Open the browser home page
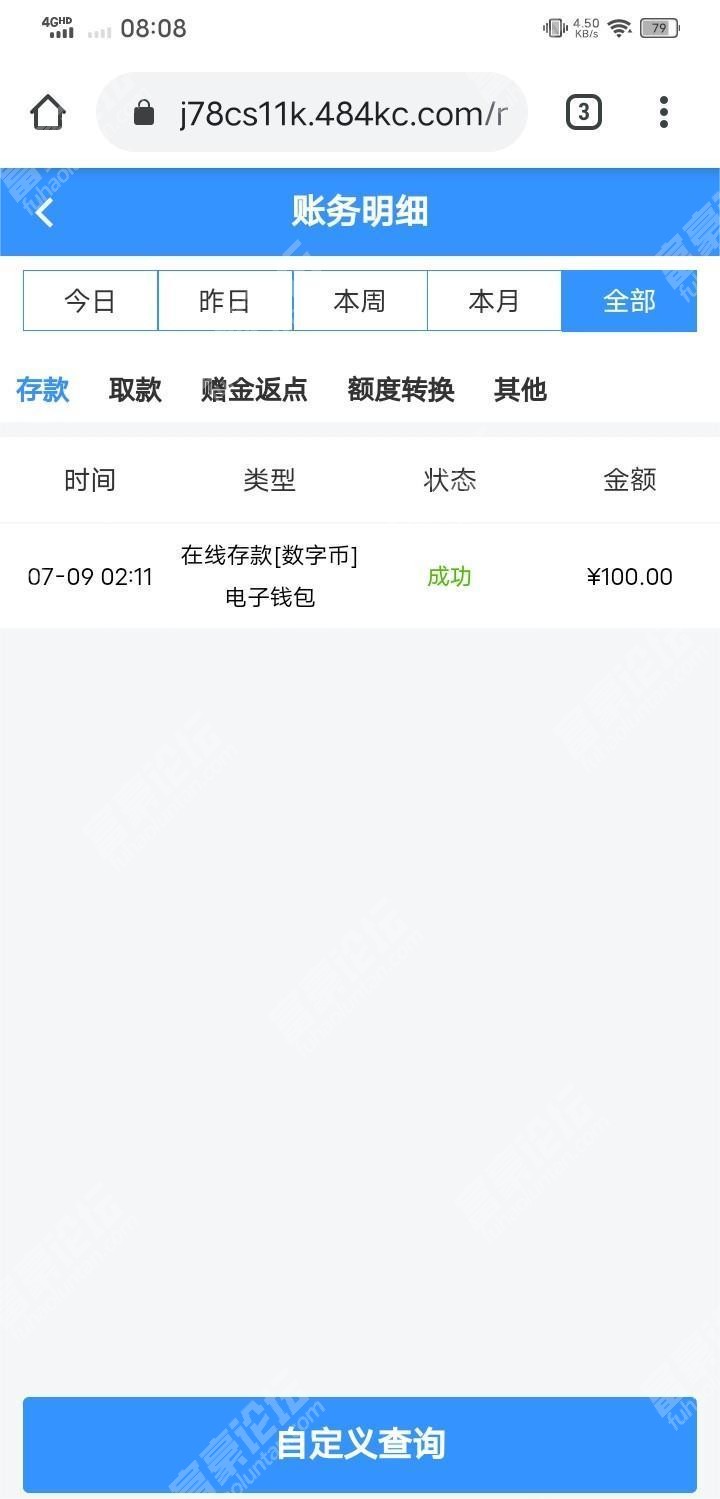Image resolution: width=720 pixels, height=1499 pixels. tap(48, 113)
